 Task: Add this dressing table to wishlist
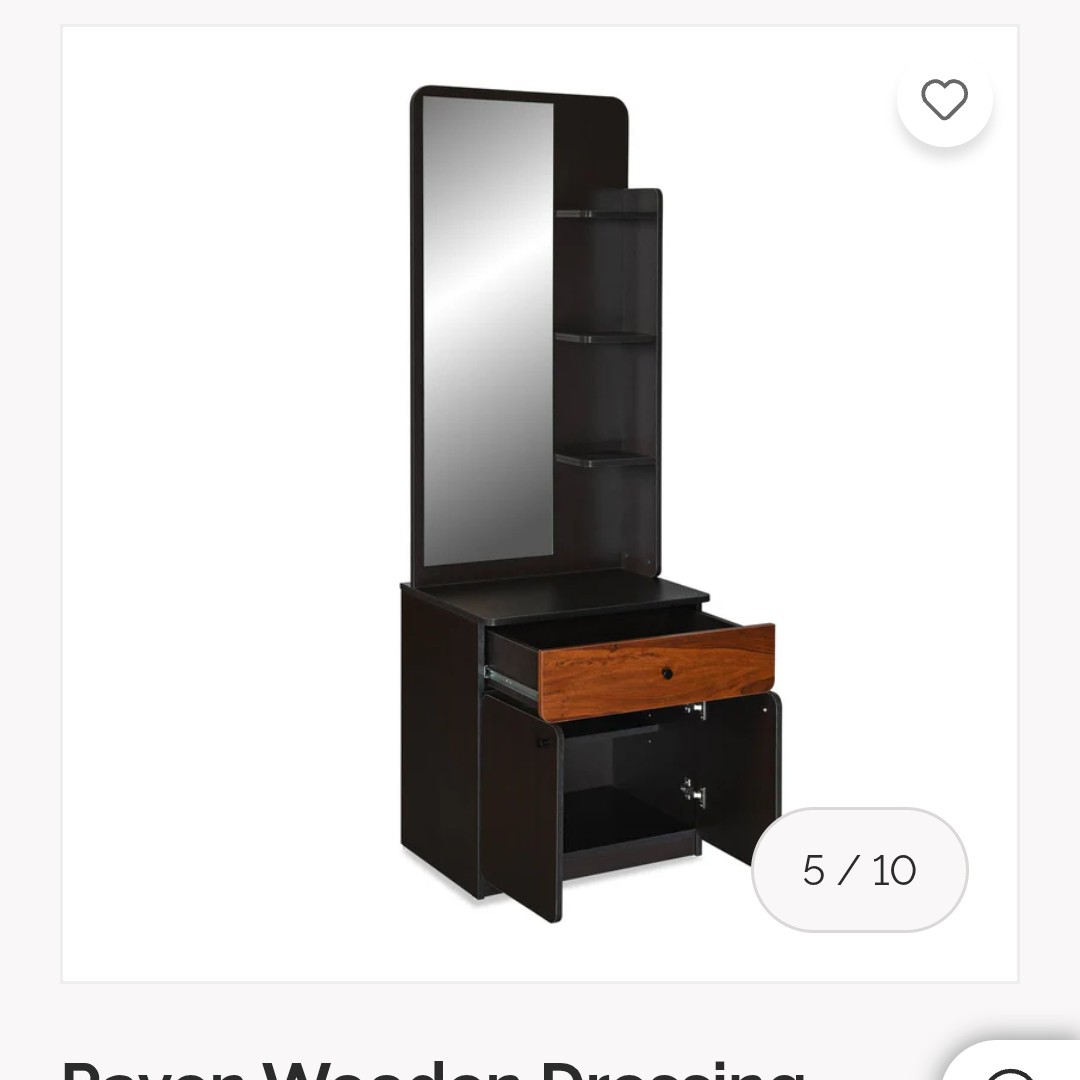point(944,100)
